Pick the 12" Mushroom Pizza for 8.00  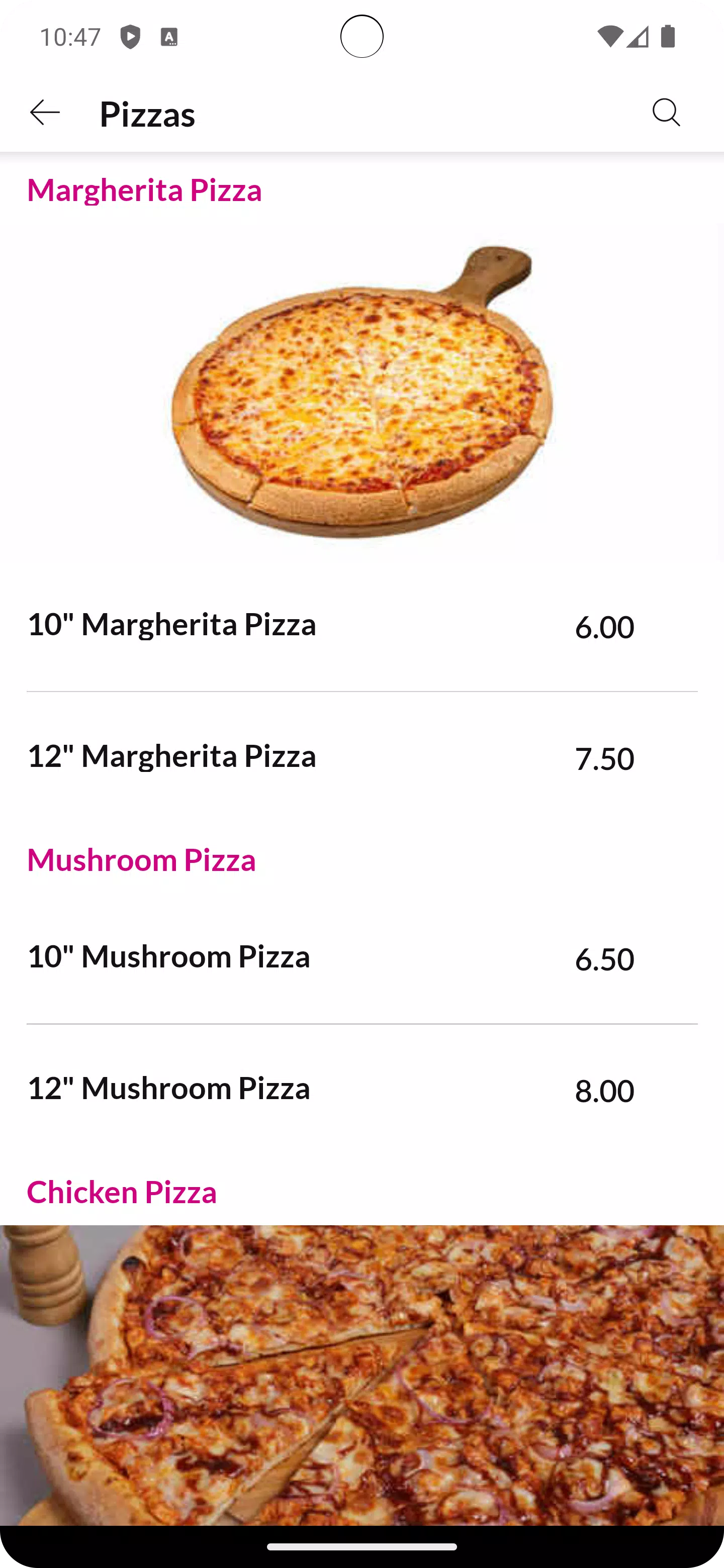361,1090
